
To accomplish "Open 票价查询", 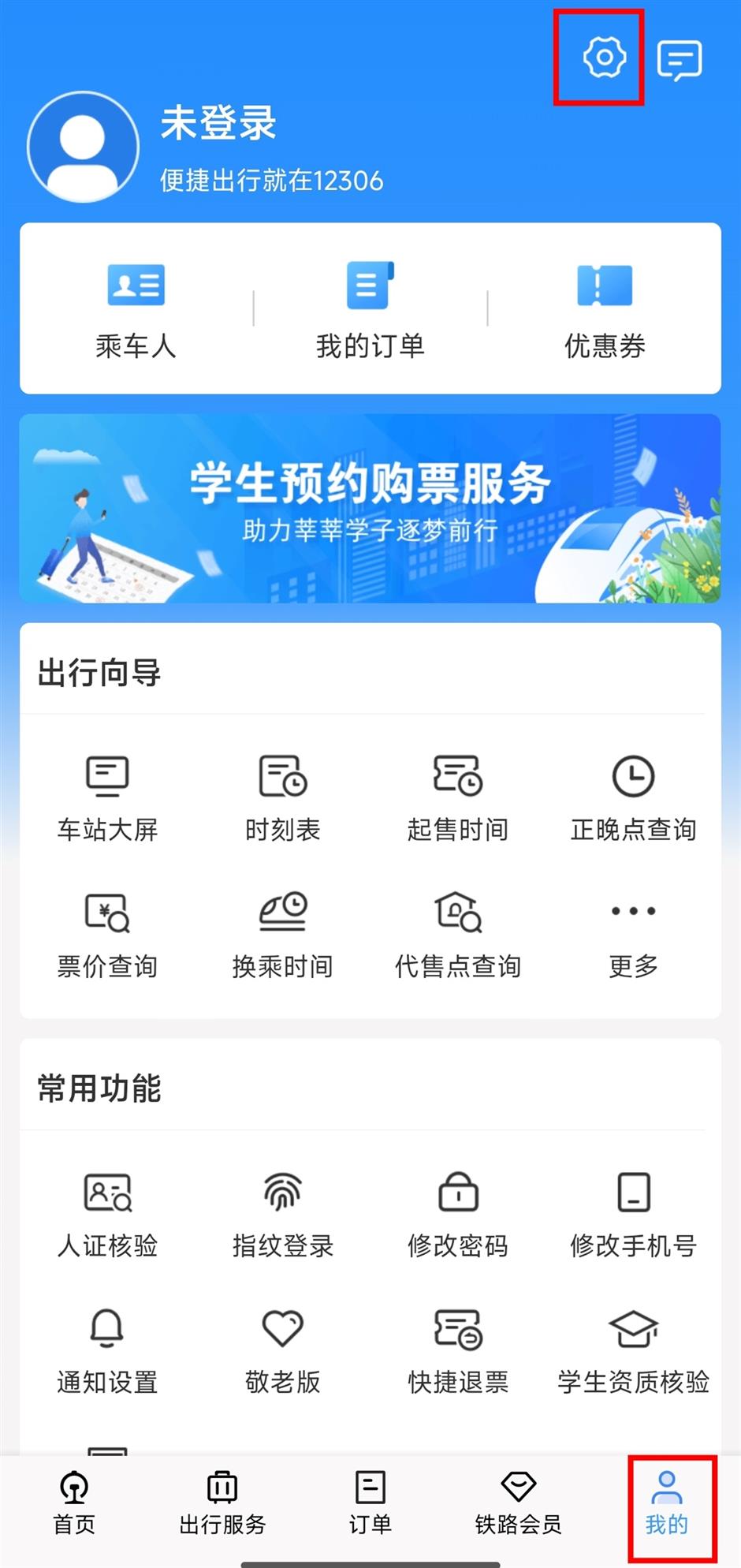I will [x=107, y=935].
